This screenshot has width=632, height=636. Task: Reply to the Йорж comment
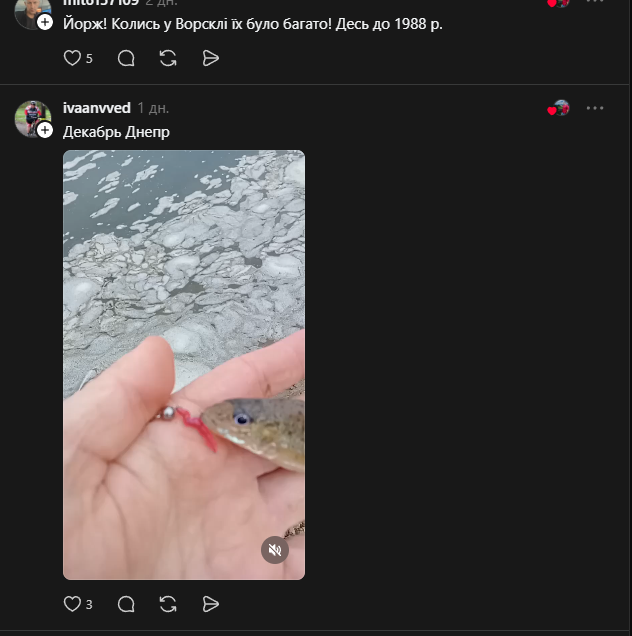[x=126, y=58]
